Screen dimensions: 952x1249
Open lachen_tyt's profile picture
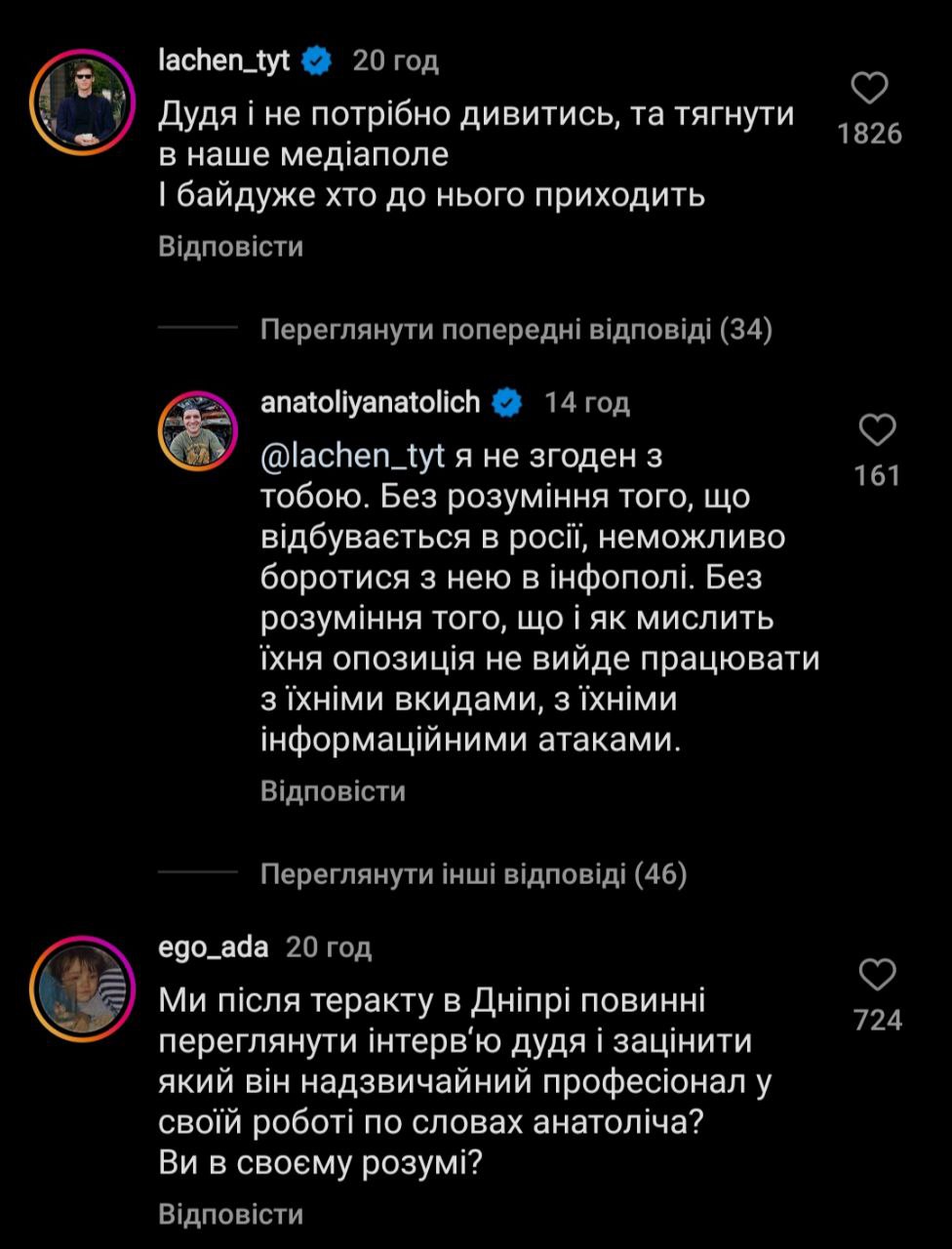click(x=80, y=101)
